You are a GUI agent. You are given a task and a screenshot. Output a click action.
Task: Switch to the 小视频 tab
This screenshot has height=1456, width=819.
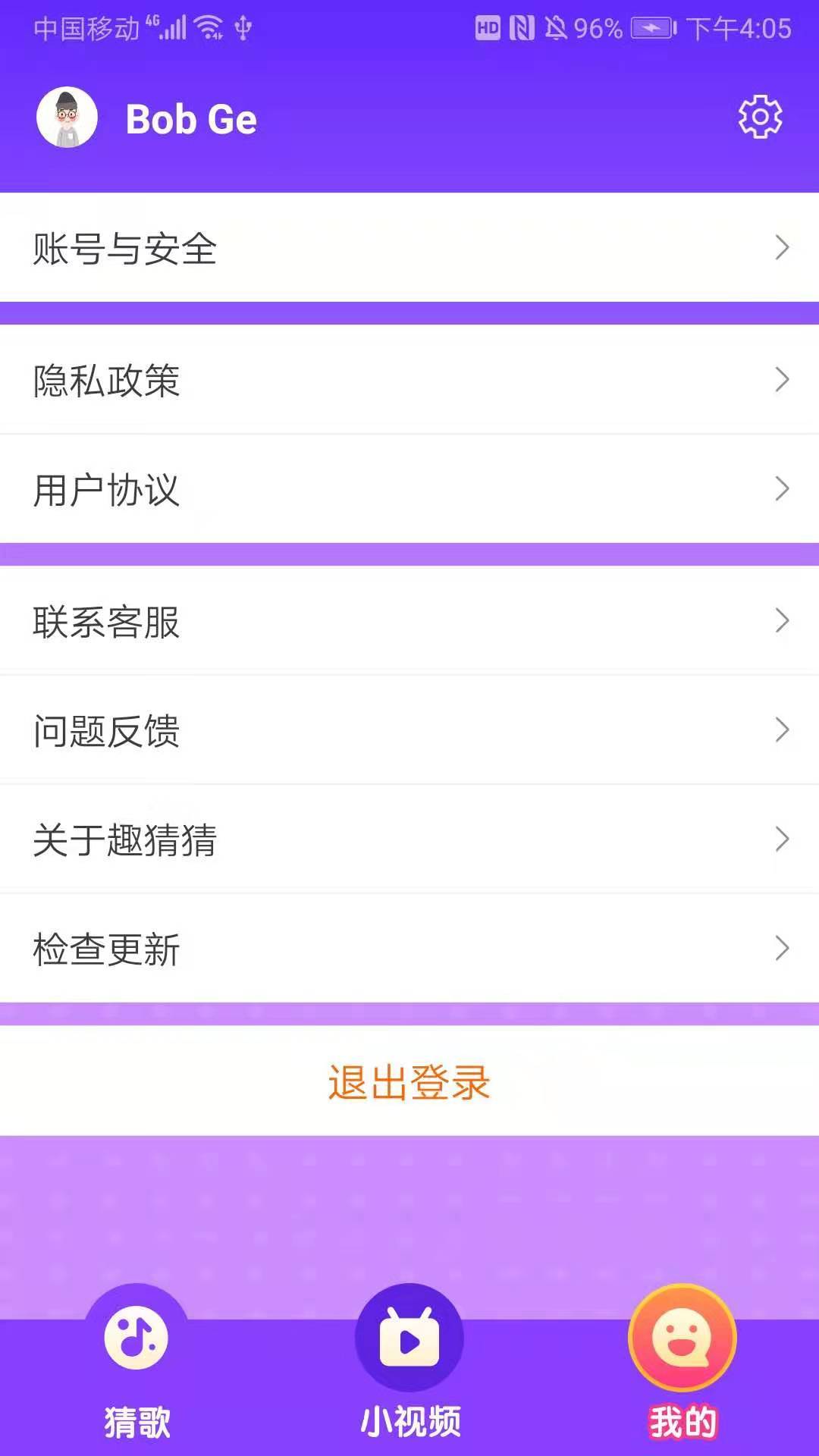pyautogui.click(x=409, y=1365)
